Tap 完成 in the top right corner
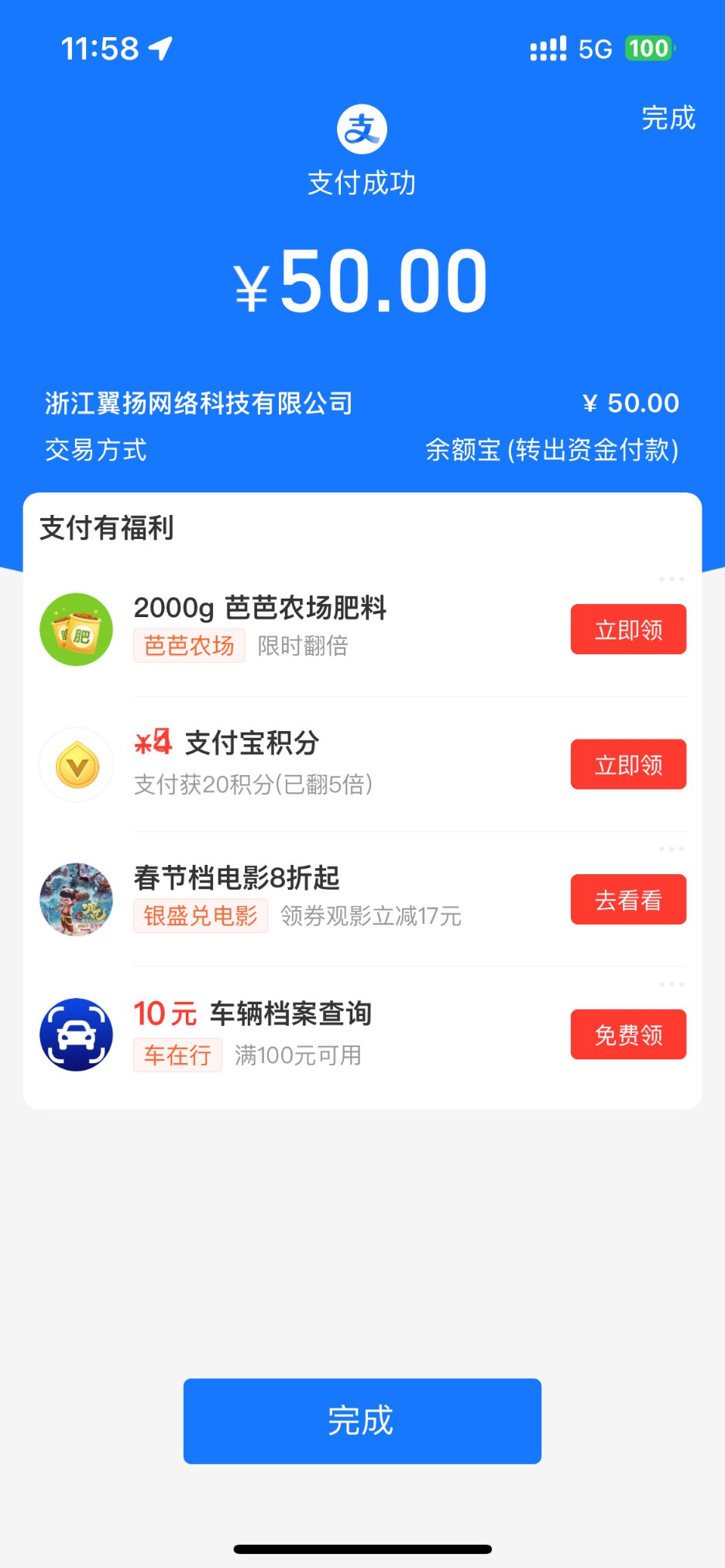Screen dimensions: 725x1568 [668, 118]
